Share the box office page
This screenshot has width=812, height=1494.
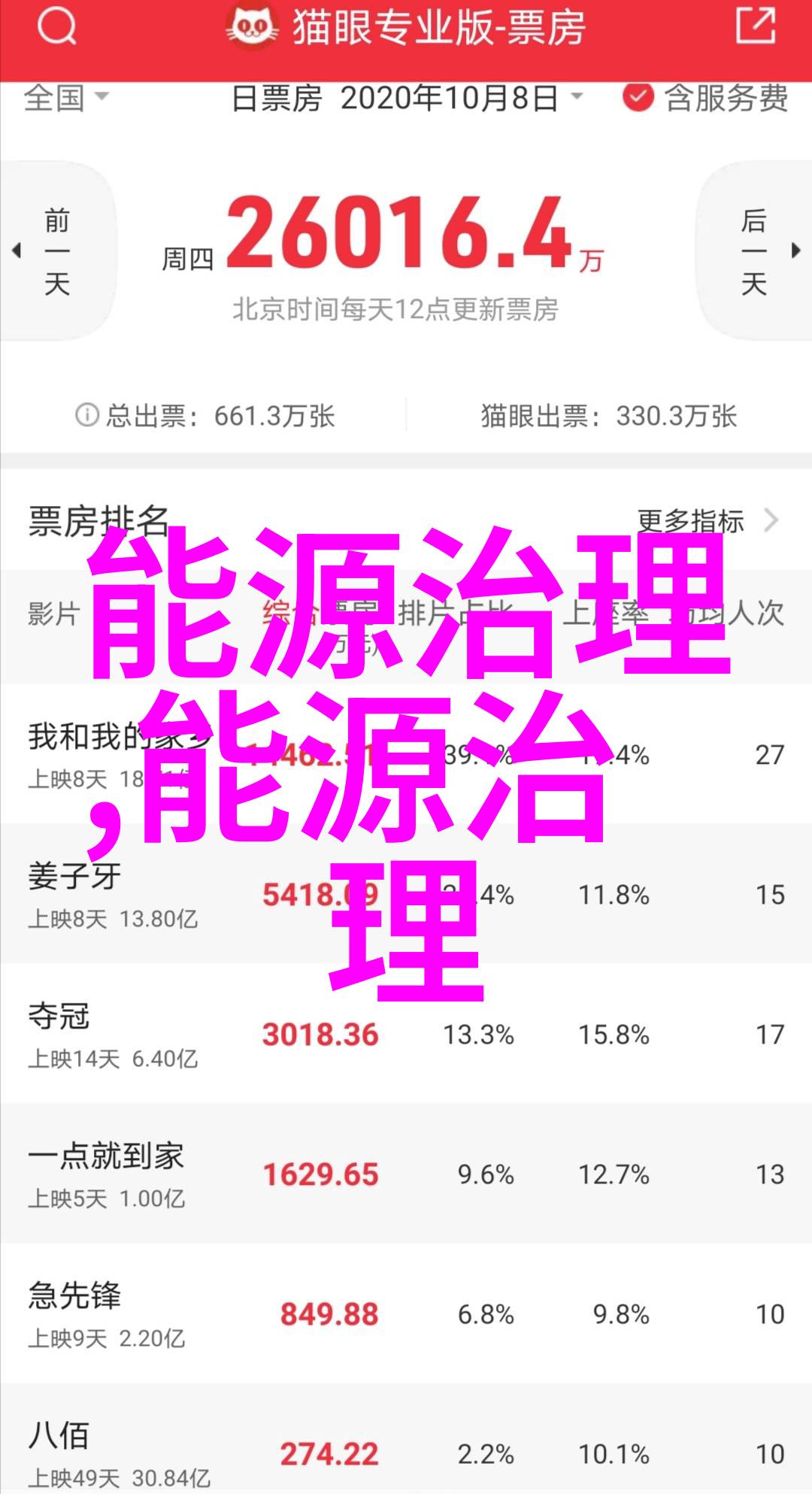tap(755, 27)
